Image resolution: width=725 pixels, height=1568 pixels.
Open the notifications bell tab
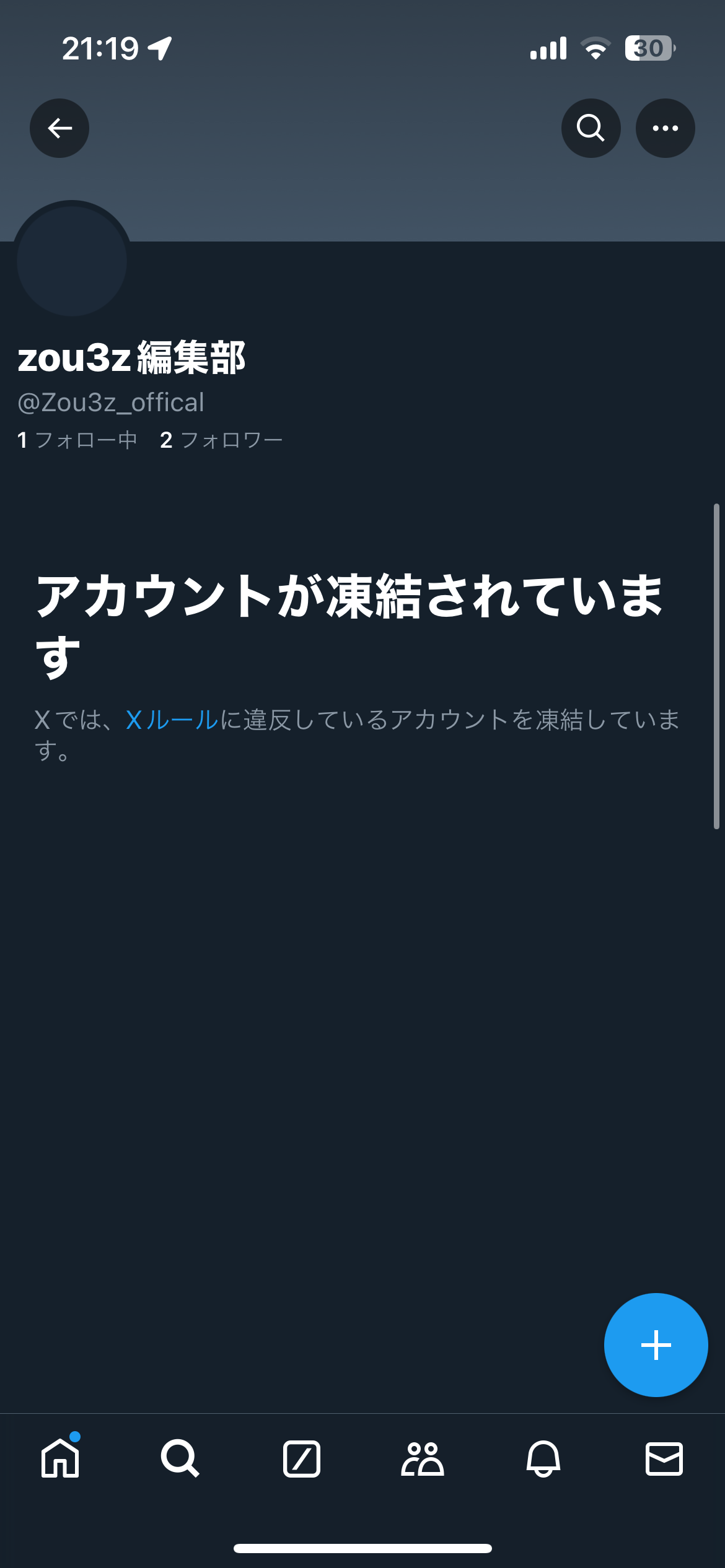pos(543,1459)
